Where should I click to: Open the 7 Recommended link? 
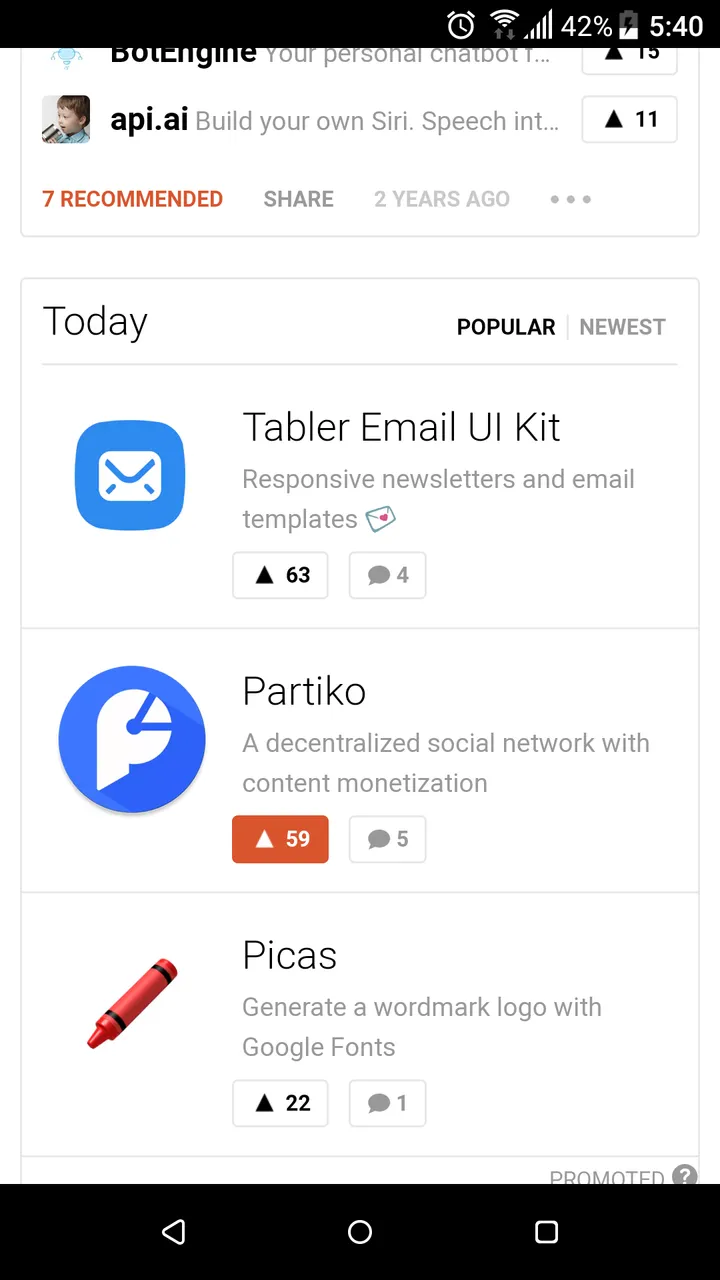pos(132,199)
